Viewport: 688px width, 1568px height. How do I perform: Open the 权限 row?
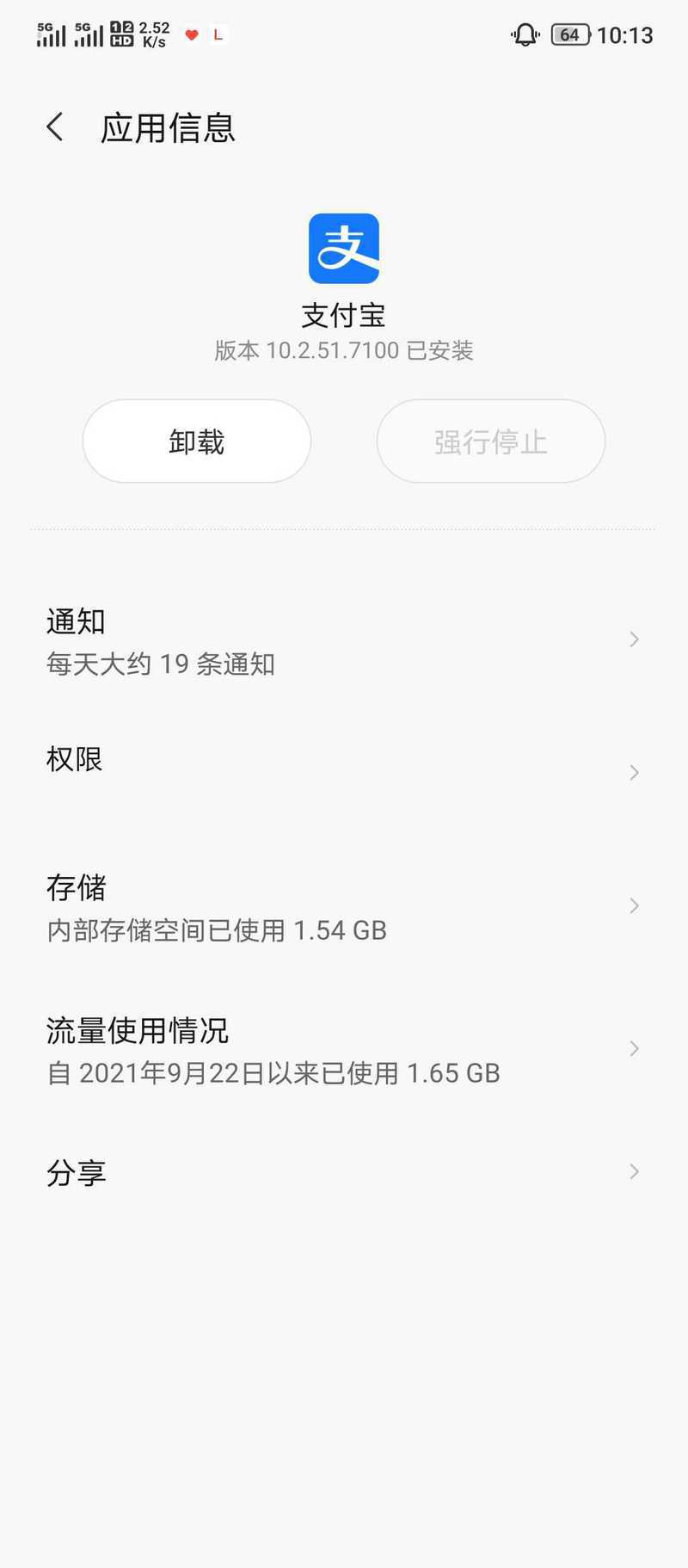344,771
